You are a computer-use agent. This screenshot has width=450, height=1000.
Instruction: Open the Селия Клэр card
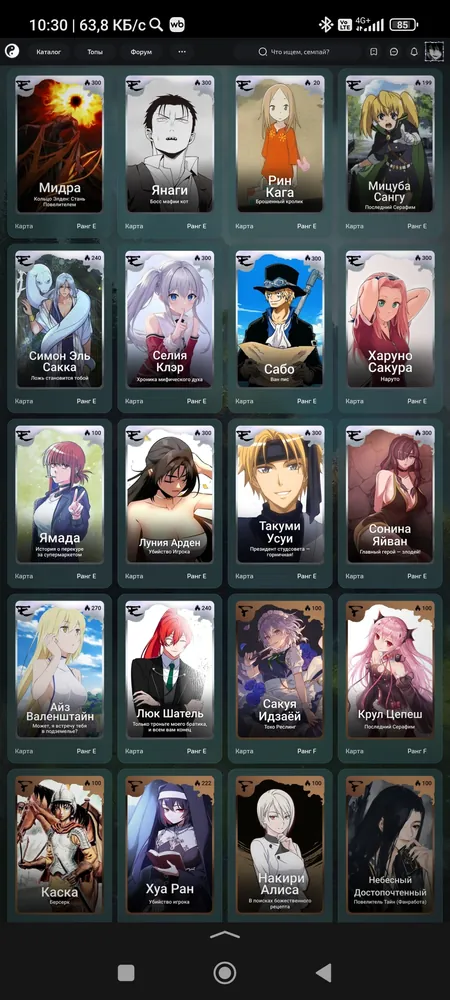coord(170,327)
